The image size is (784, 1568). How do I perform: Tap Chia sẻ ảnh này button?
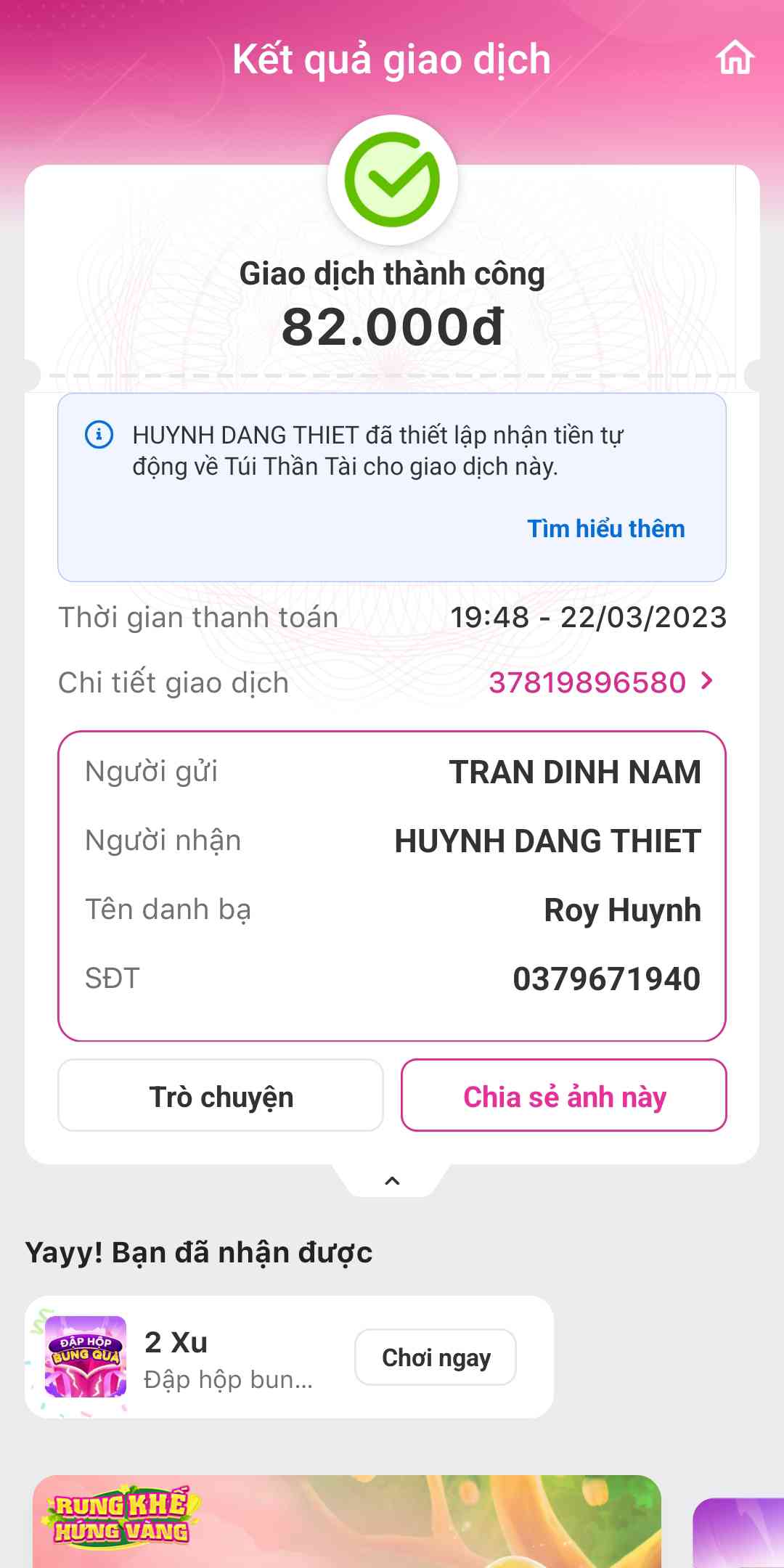(x=564, y=1096)
